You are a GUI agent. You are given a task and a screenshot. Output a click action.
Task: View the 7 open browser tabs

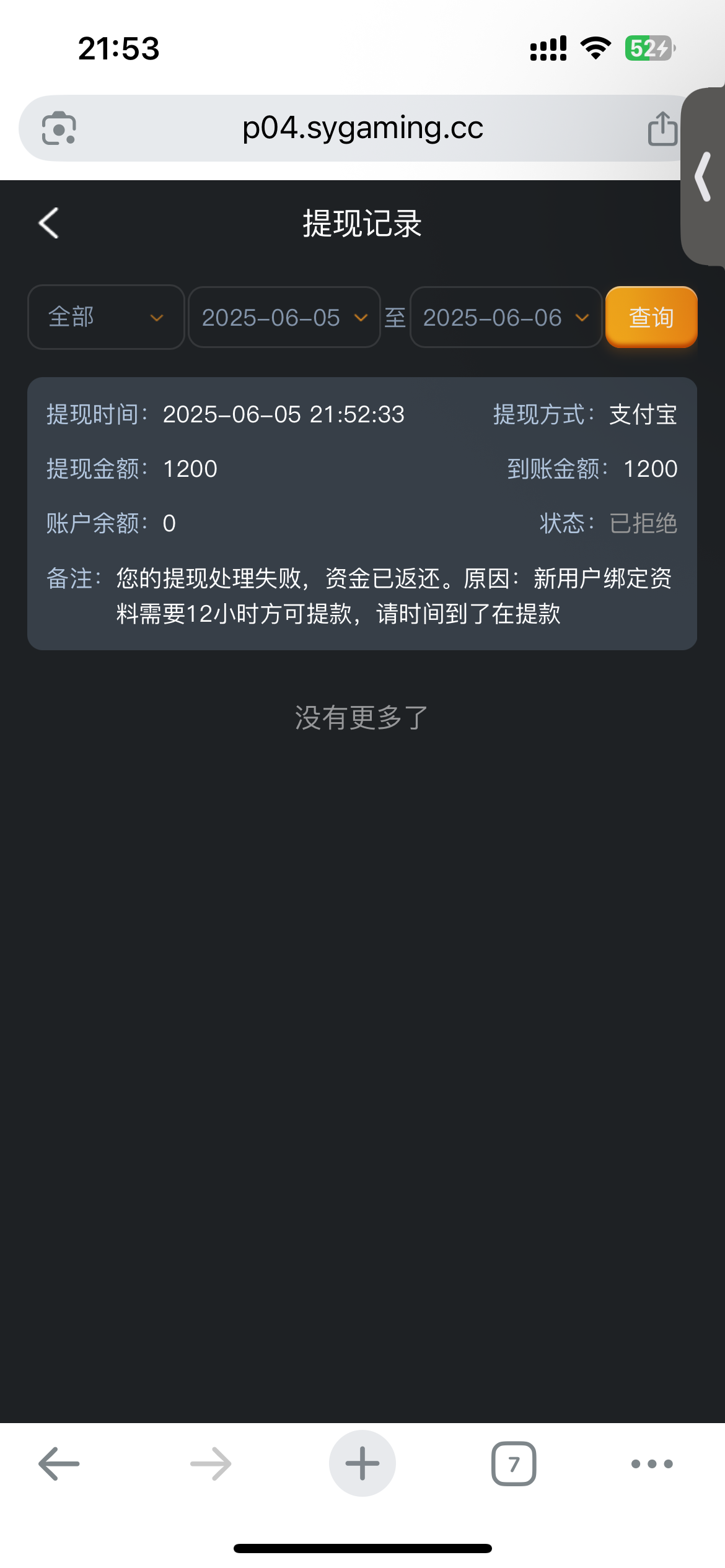[514, 1464]
